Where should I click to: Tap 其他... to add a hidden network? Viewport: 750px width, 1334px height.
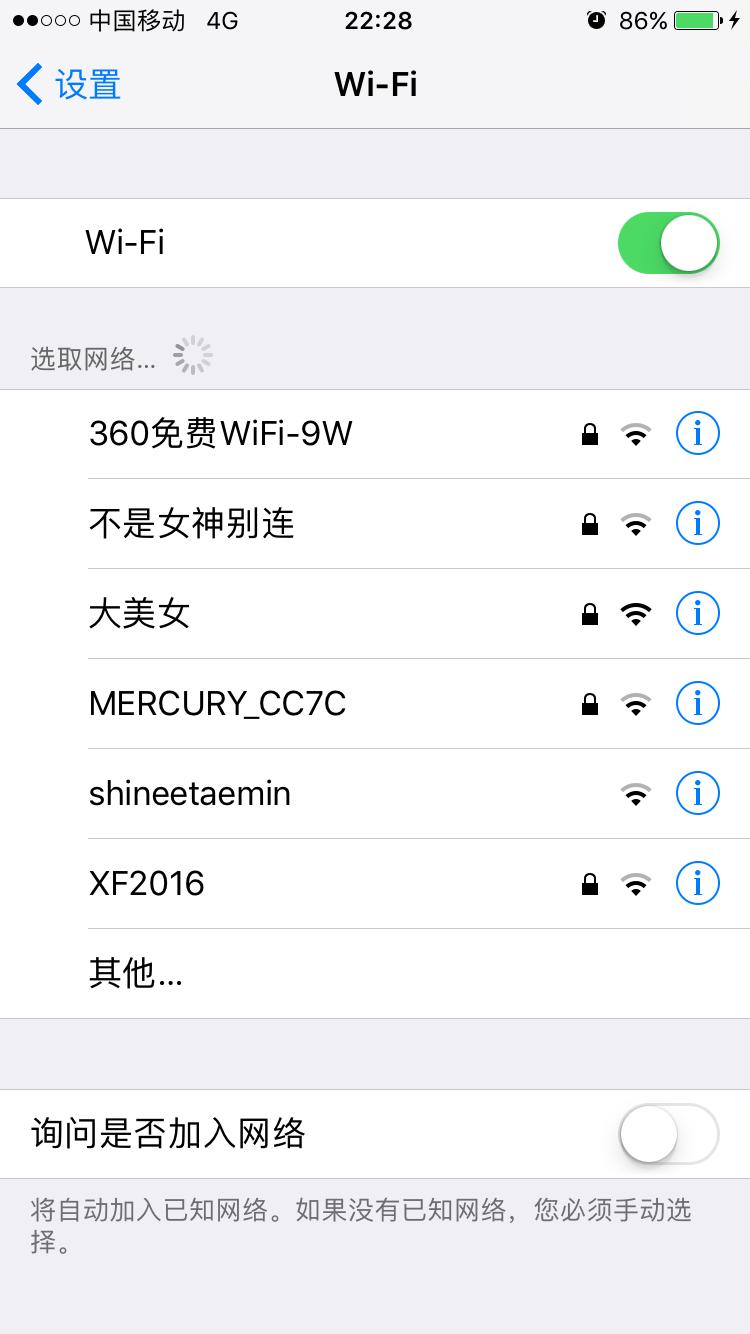tap(135, 973)
